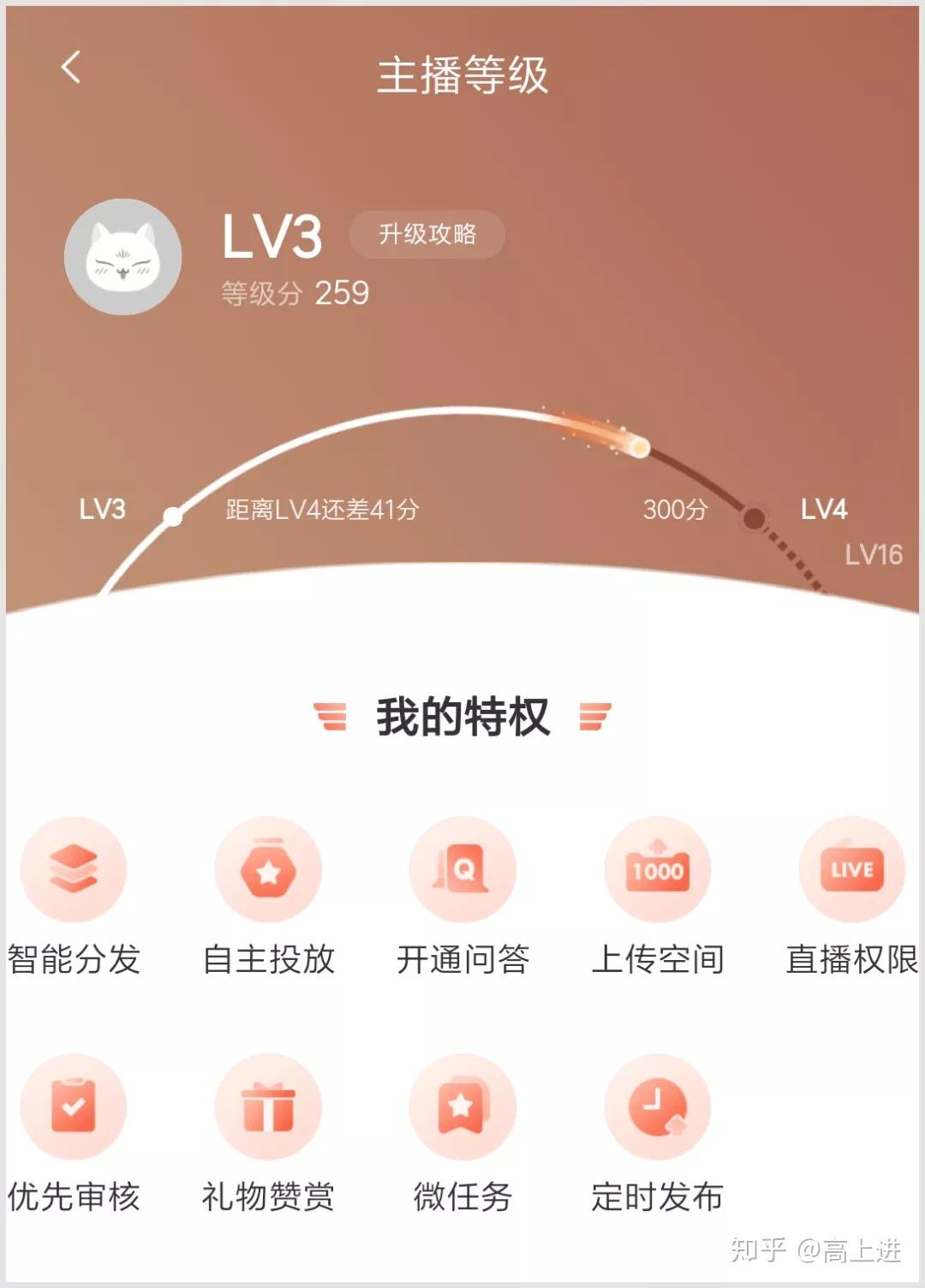Open the 升级攻略 guide
Screen dimensions: 925x1288
[x=427, y=234]
